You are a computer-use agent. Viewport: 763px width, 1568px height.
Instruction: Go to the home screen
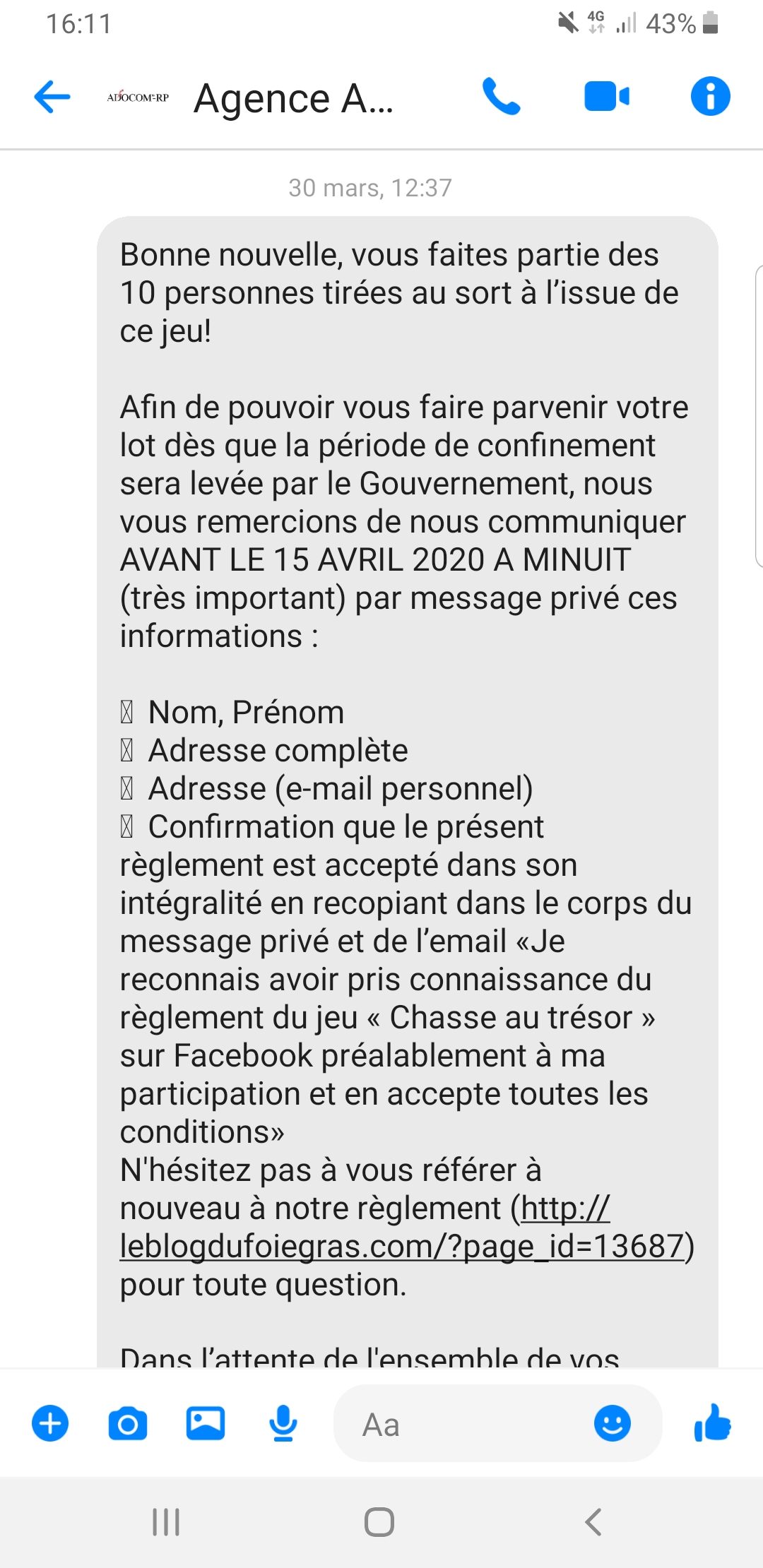[x=379, y=1522]
